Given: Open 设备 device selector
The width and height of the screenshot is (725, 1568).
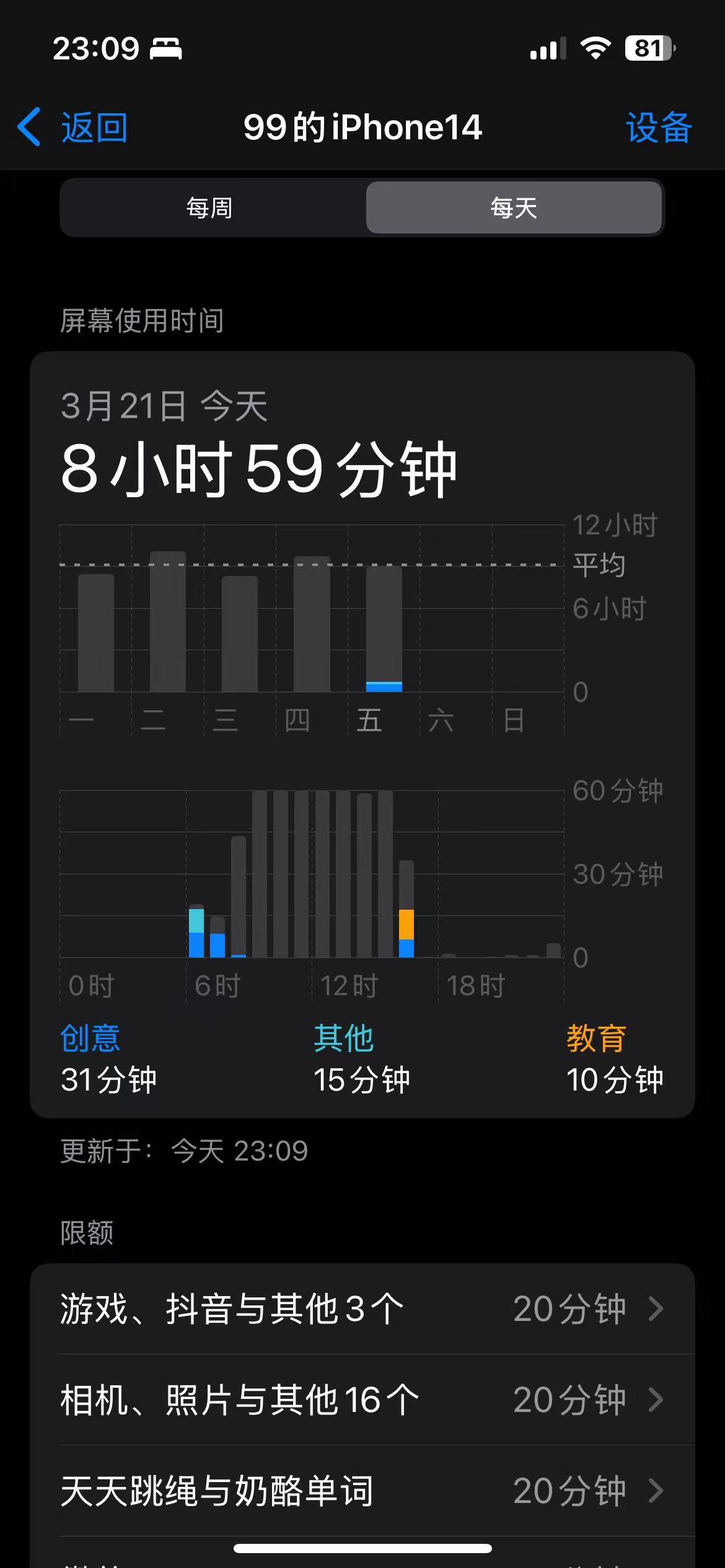Looking at the screenshot, I should 658,128.
